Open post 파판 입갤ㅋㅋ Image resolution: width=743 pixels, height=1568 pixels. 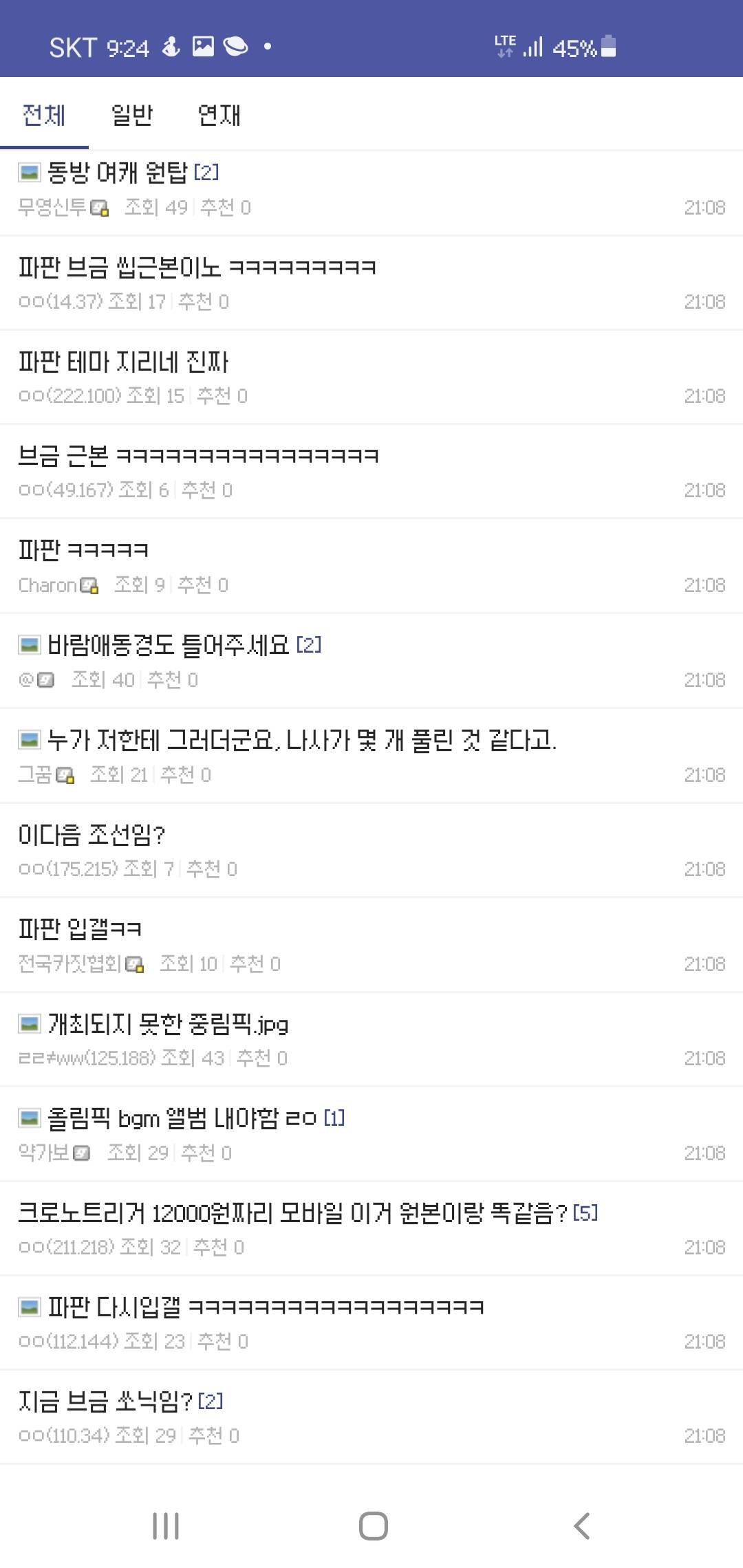coord(80,929)
